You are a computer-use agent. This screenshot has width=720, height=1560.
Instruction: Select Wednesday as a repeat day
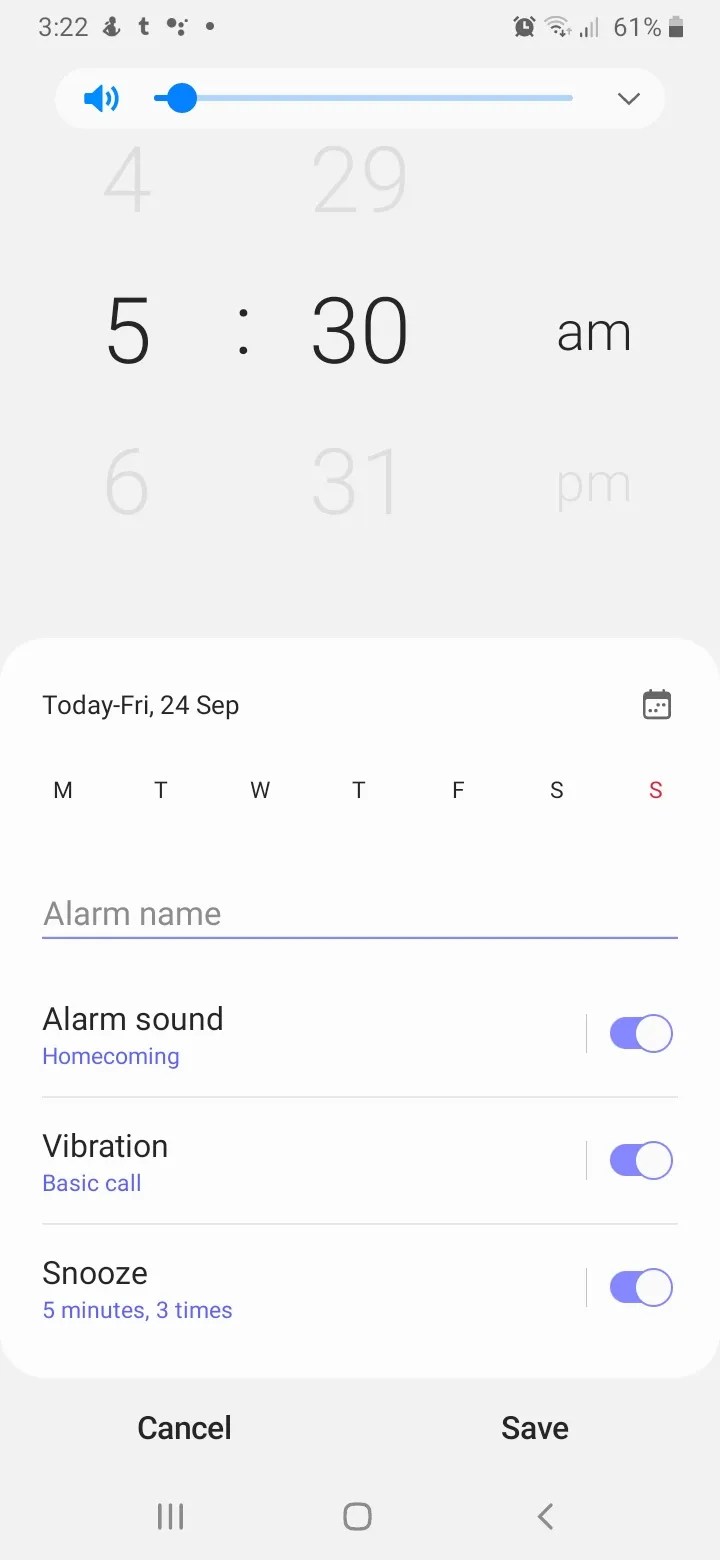260,791
